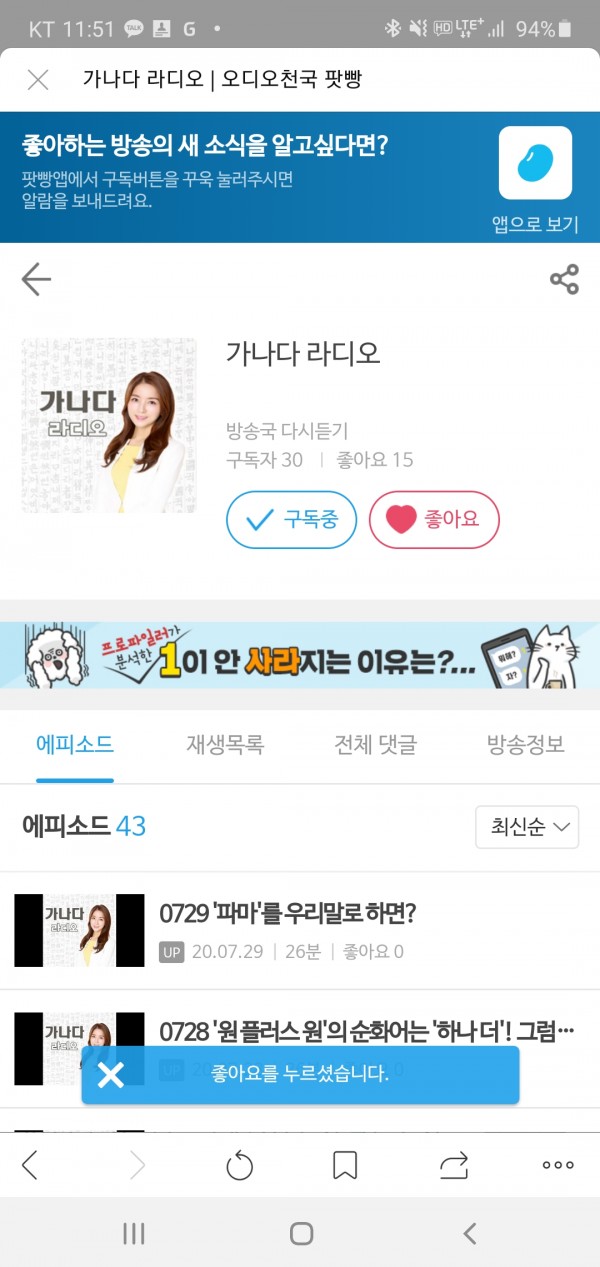Image resolution: width=600 pixels, height=1267 pixels.
Task: Open the browser overflow menu
Action: 558,1165
